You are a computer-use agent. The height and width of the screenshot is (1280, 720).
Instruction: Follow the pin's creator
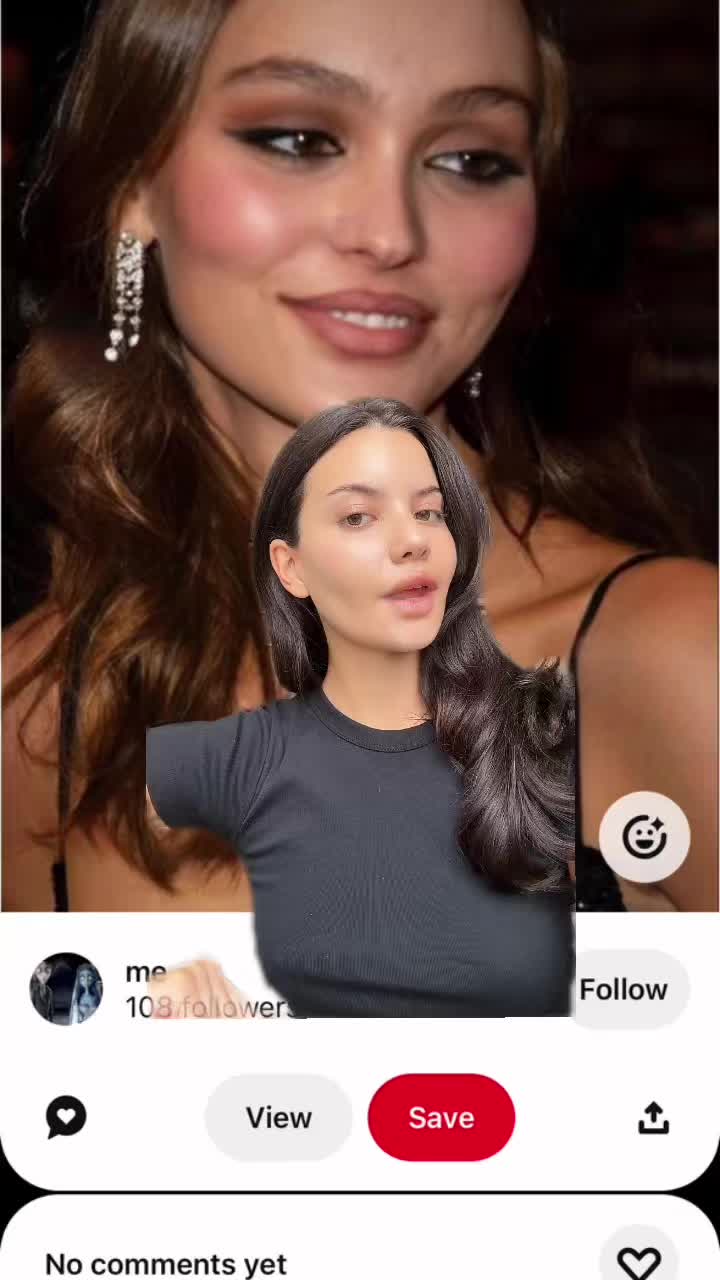pos(624,989)
